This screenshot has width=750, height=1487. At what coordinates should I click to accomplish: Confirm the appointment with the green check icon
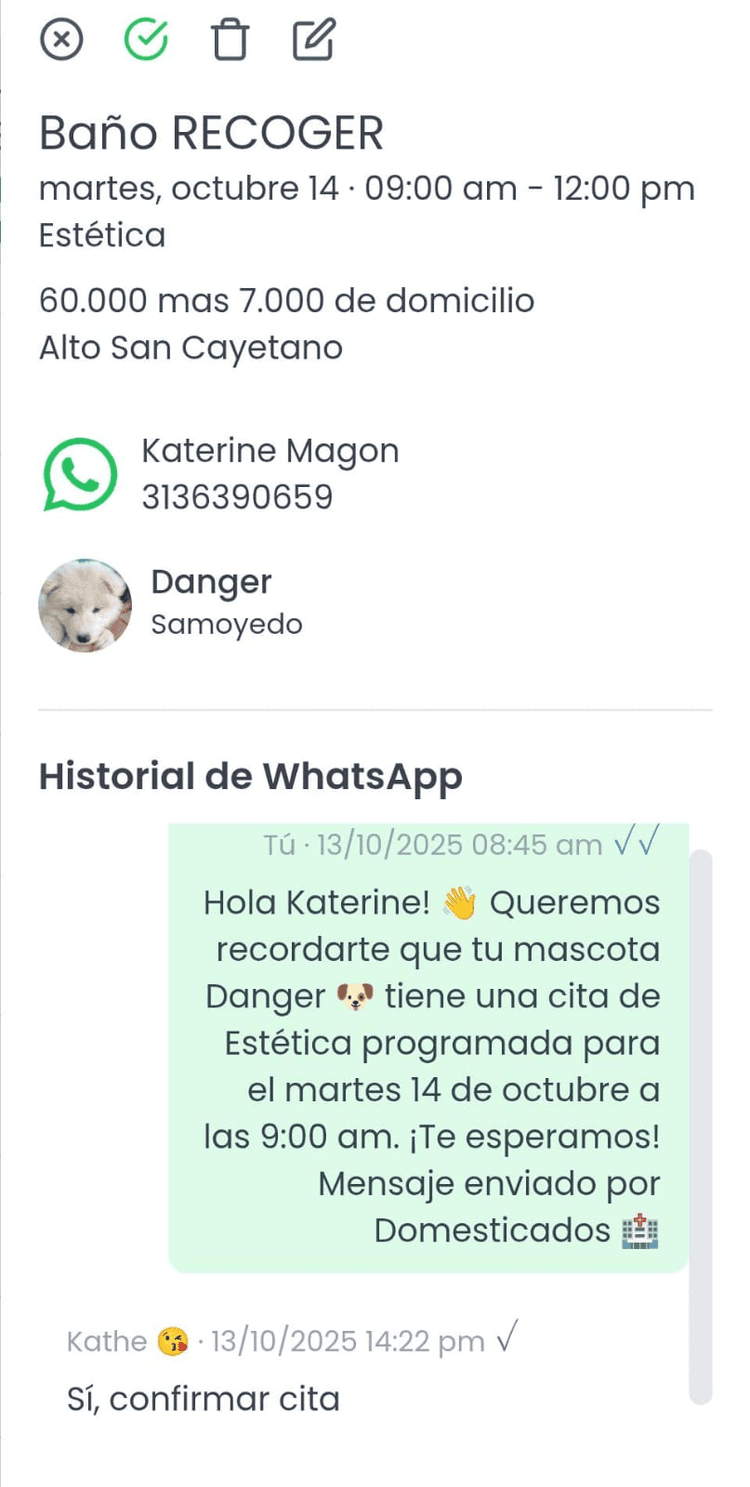[x=145, y=39]
